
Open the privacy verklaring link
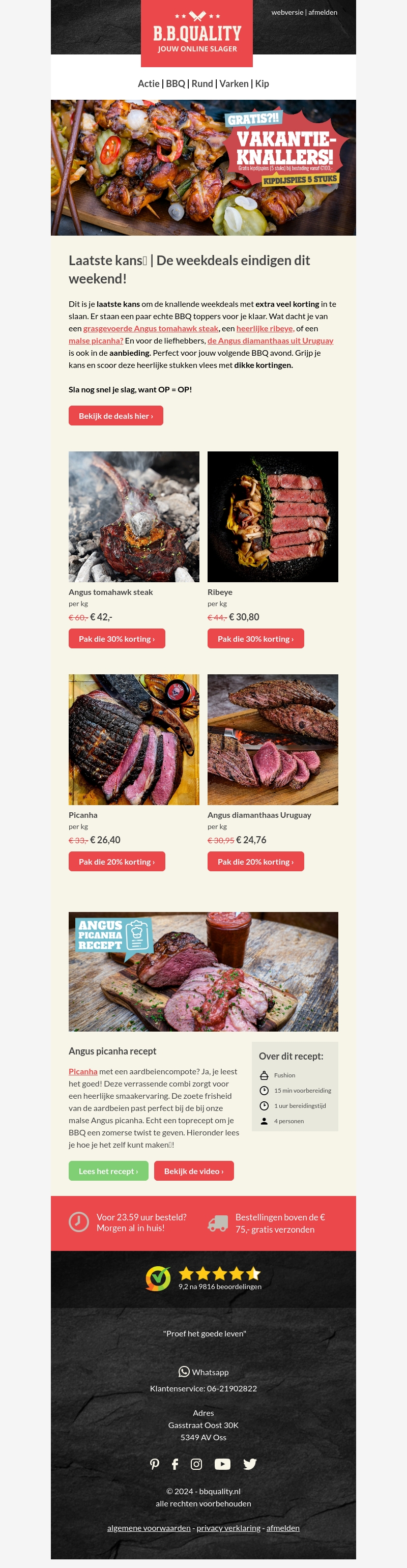(x=228, y=1528)
